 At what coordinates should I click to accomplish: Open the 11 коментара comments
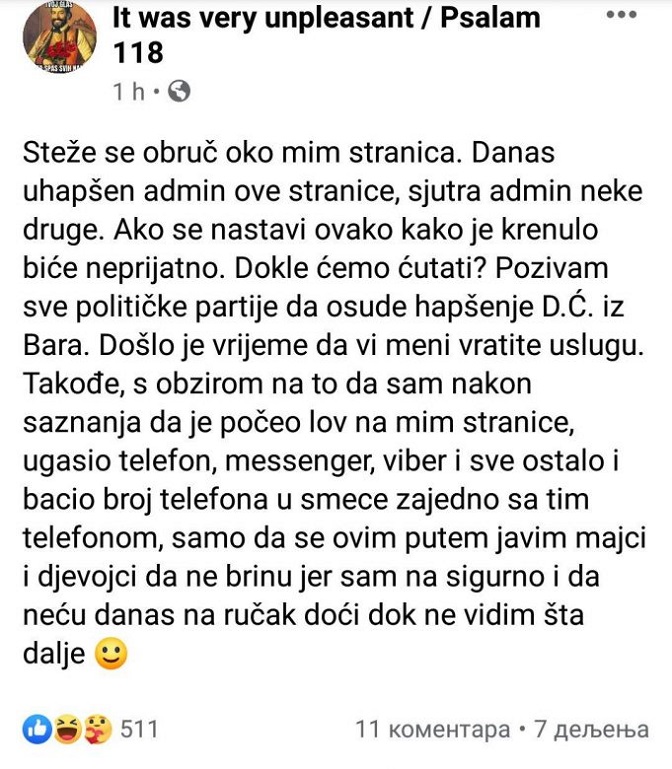[432, 730]
